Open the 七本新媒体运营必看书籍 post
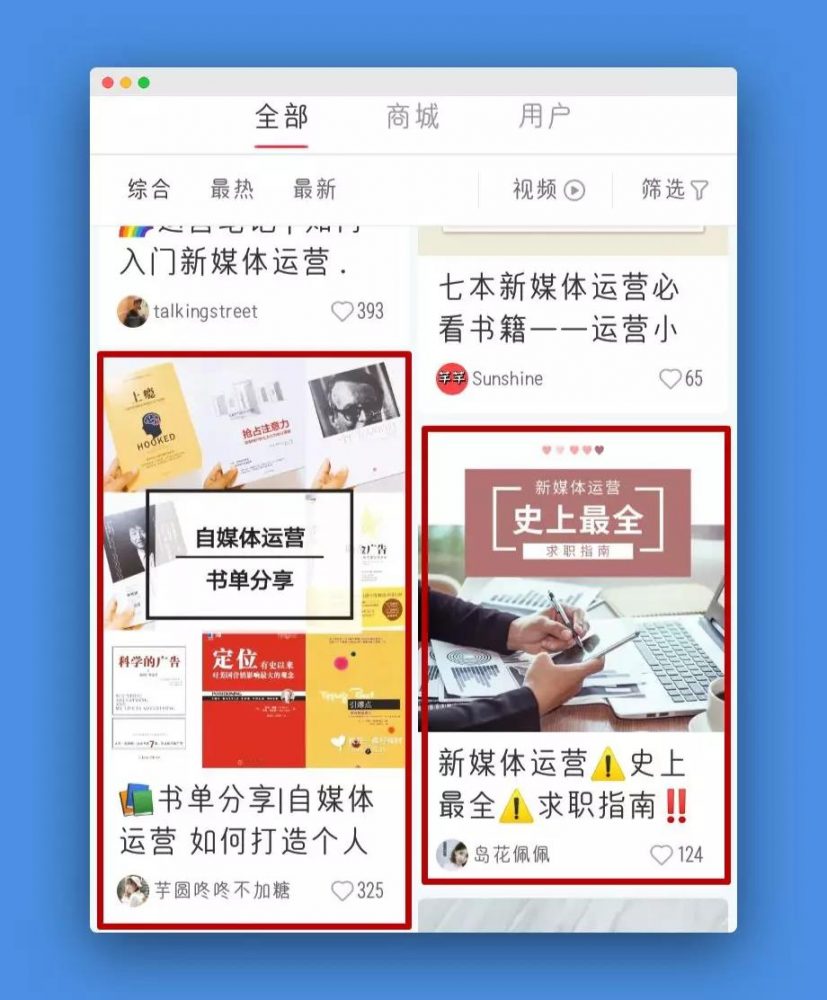The image size is (827, 1000). click(558, 309)
